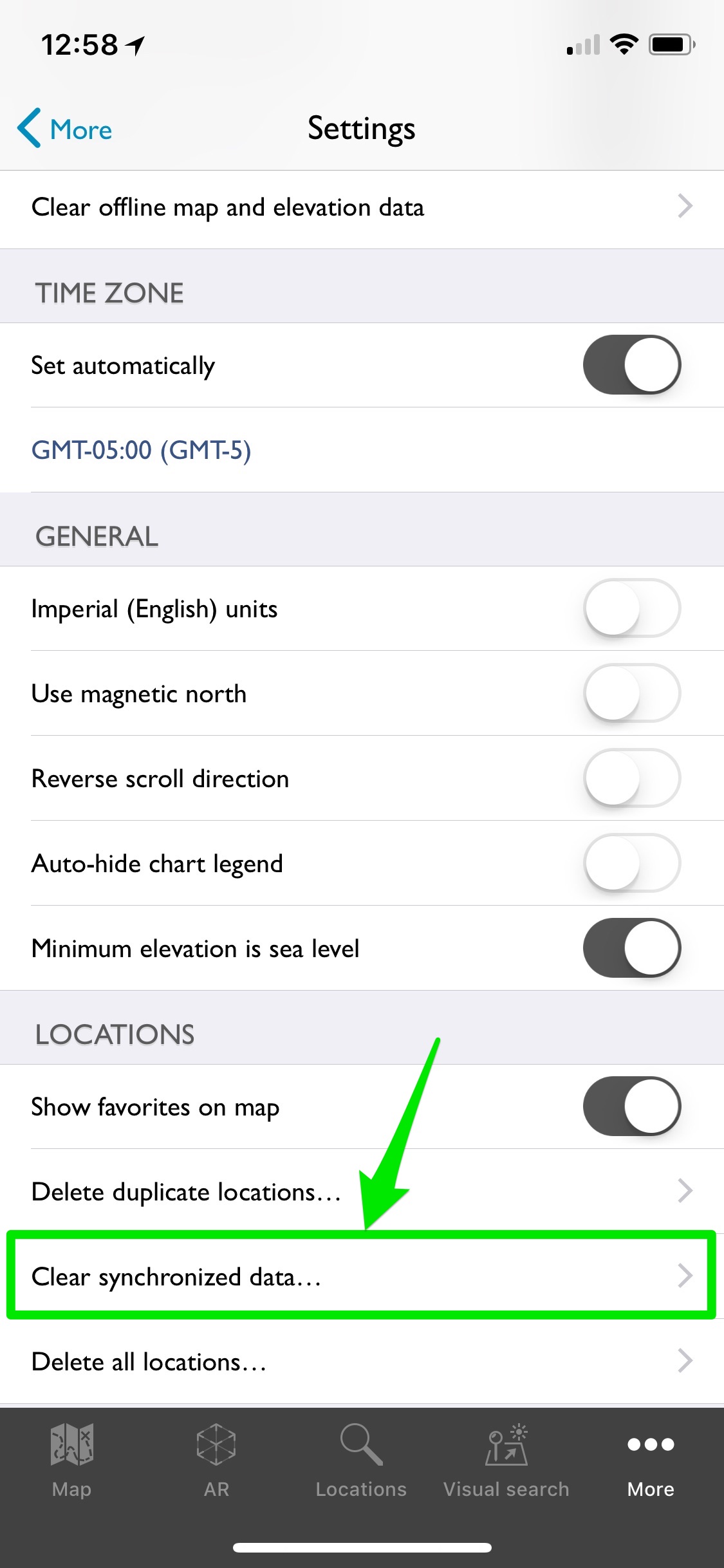Turn off Set automatically time zone
This screenshot has width=724, height=1568.
[631, 365]
